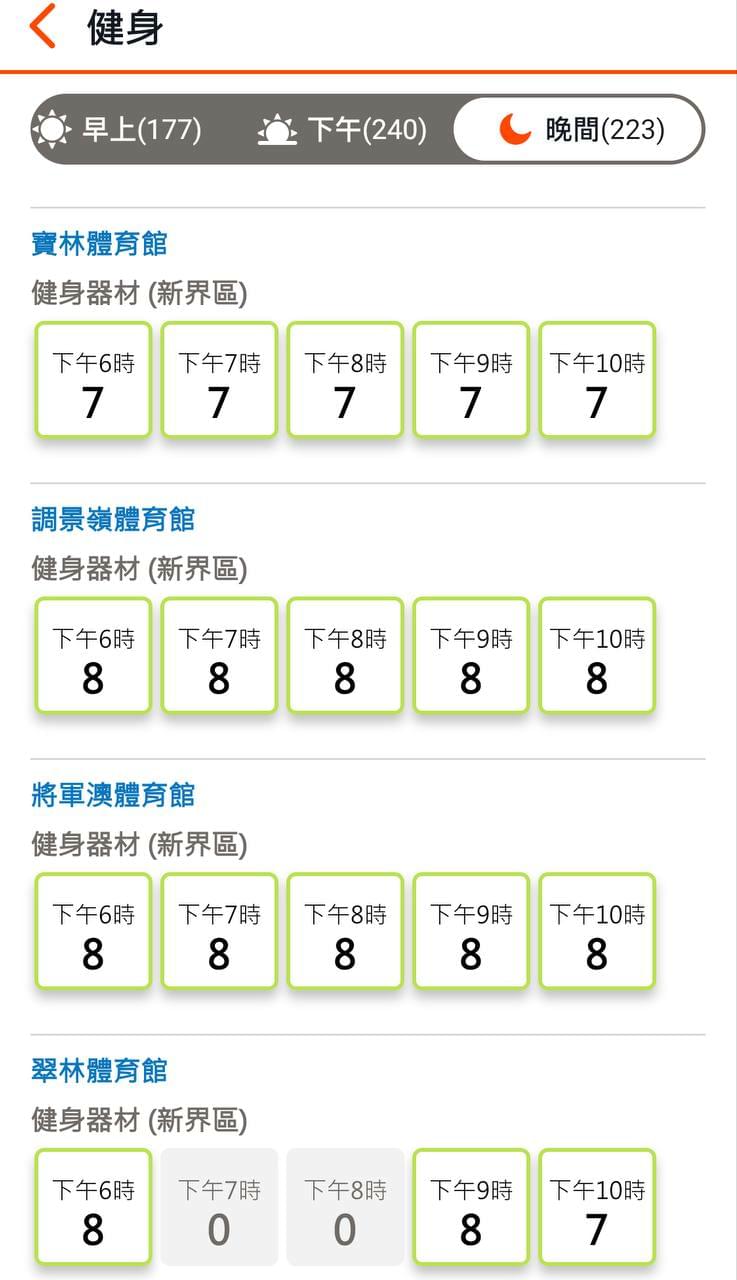This screenshot has width=737, height=1280.
Task: Select 下午6時 slot at 將軍澳體育館
Action: (93, 931)
